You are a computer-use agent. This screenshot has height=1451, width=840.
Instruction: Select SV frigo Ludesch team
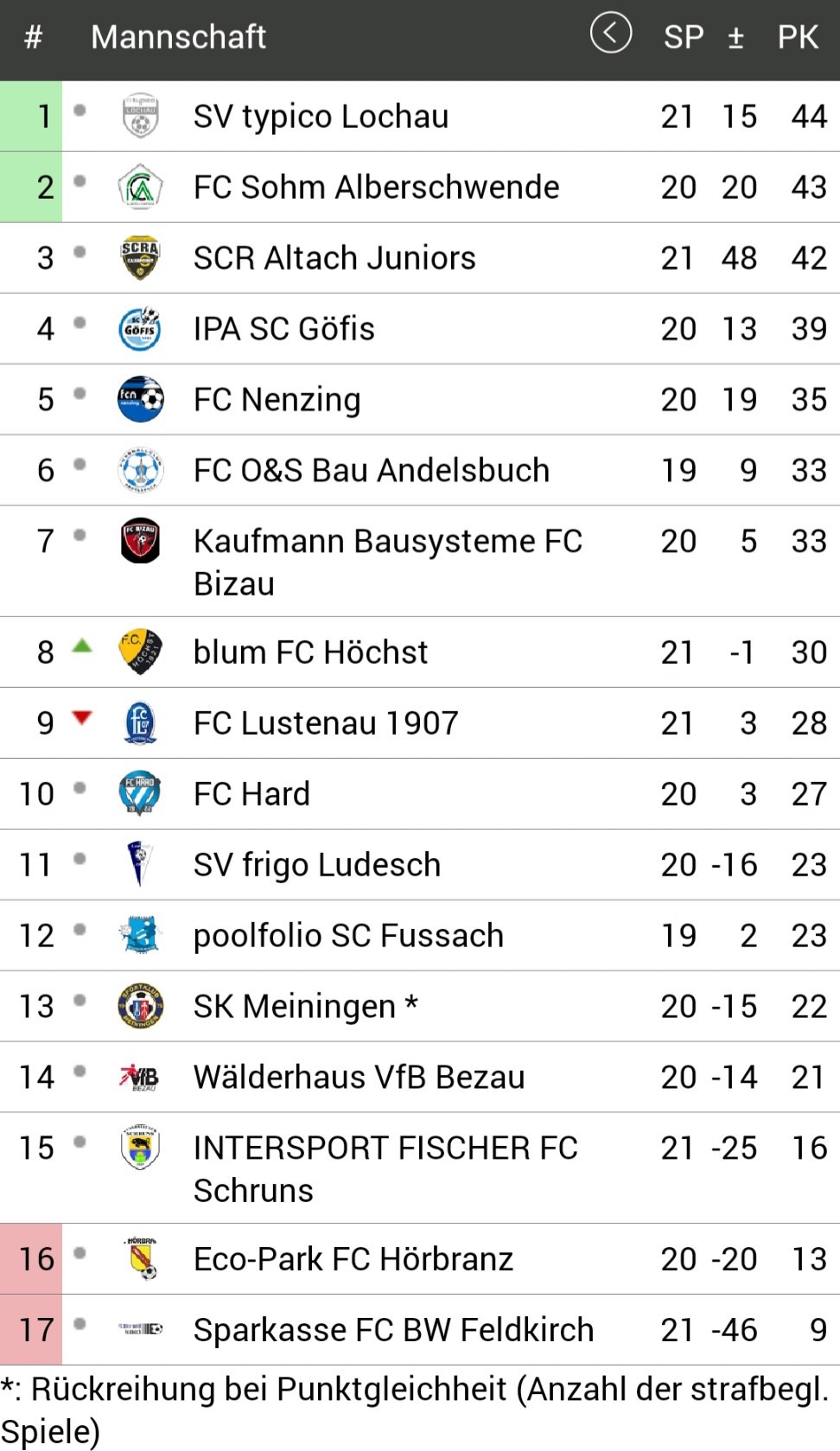click(420, 865)
